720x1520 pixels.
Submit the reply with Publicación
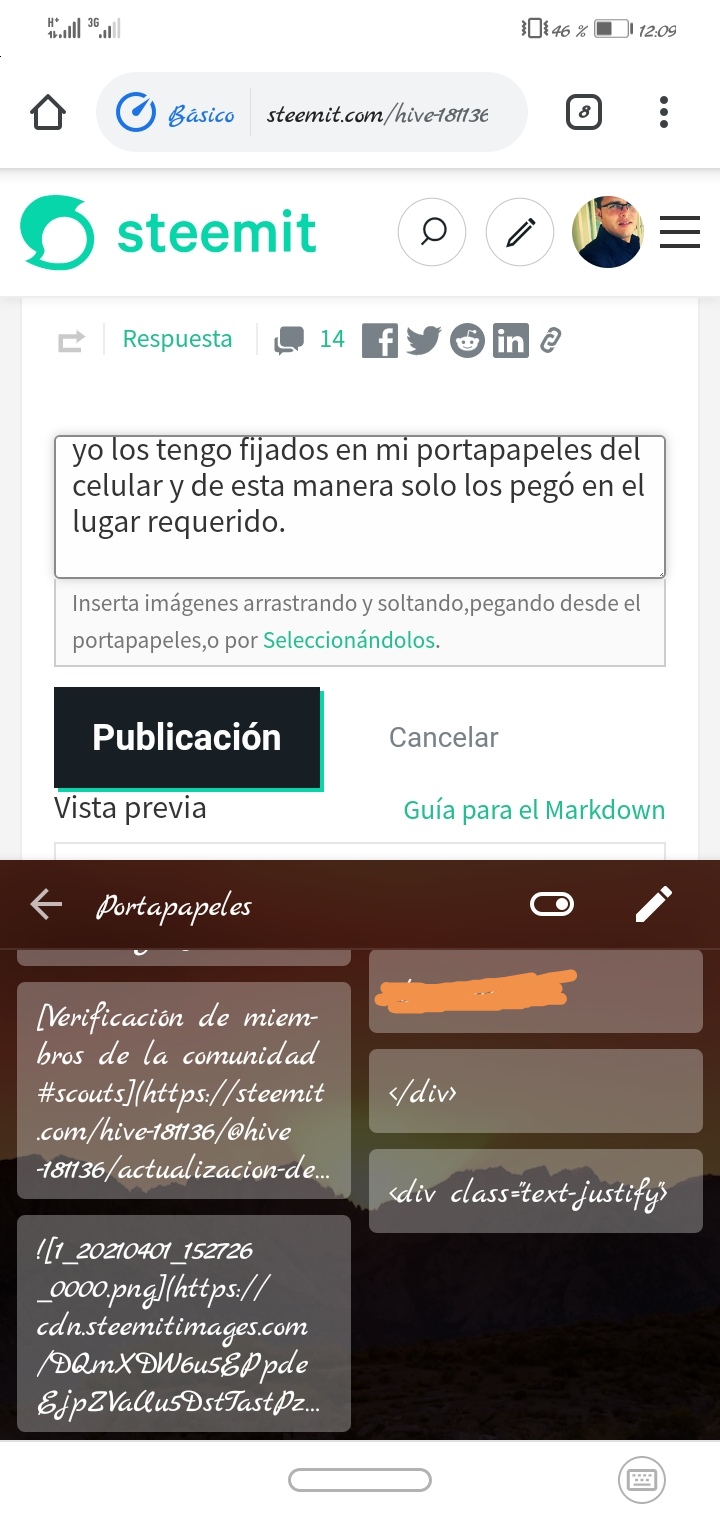coord(187,737)
